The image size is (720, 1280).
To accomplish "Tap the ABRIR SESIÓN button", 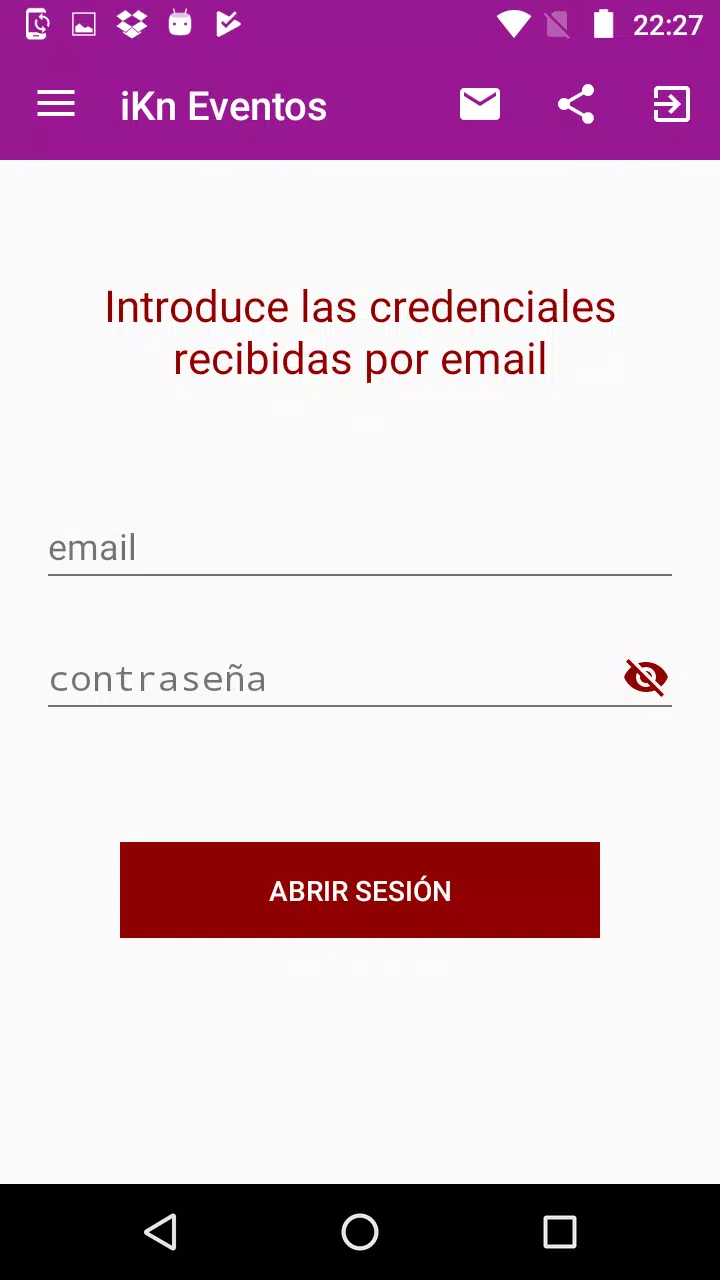I will point(360,890).
